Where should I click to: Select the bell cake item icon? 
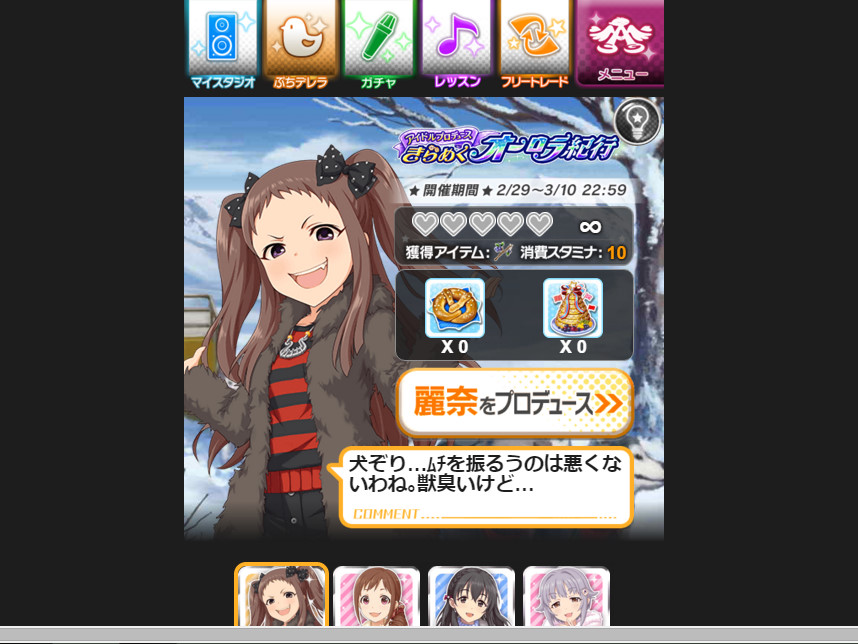click(x=573, y=308)
